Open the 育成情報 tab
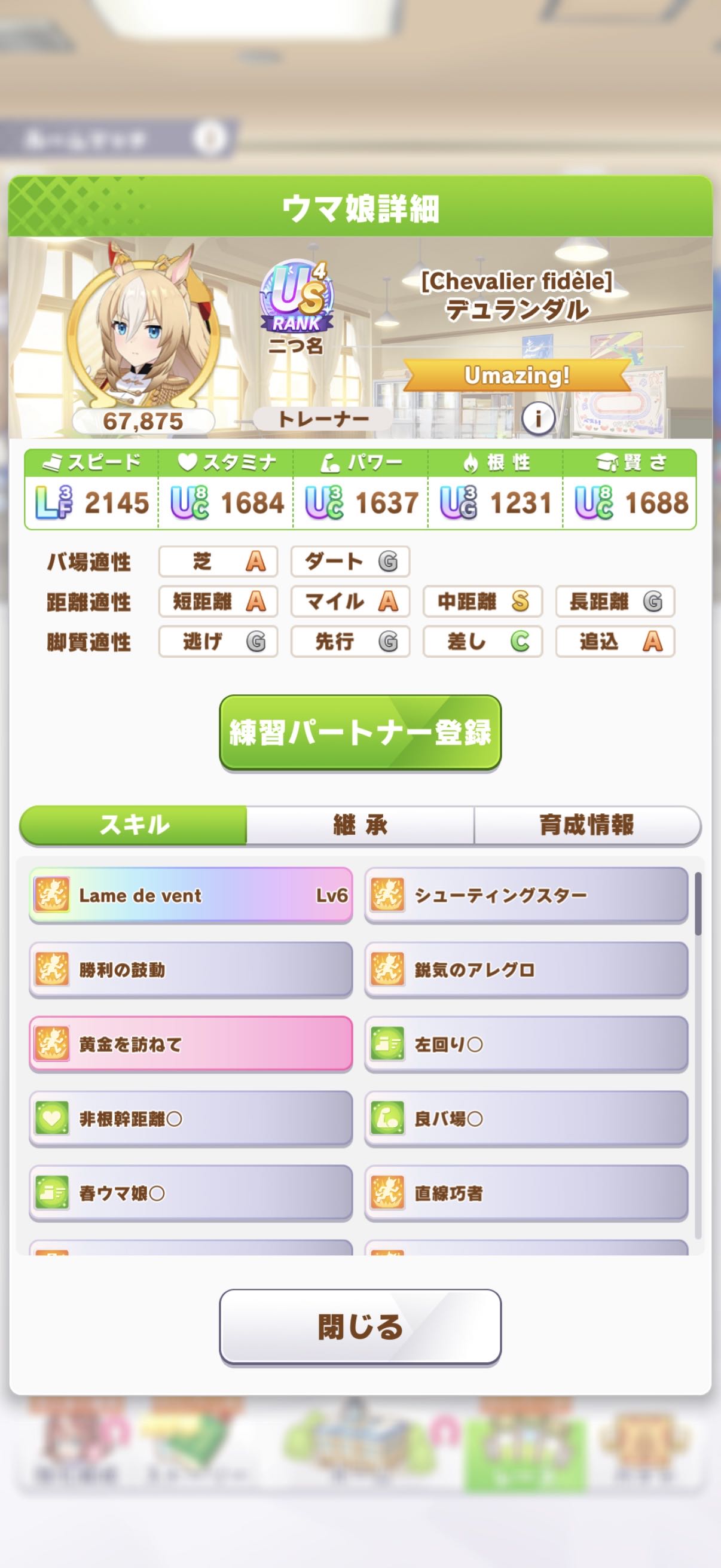The height and width of the screenshot is (1568, 721). point(586,825)
